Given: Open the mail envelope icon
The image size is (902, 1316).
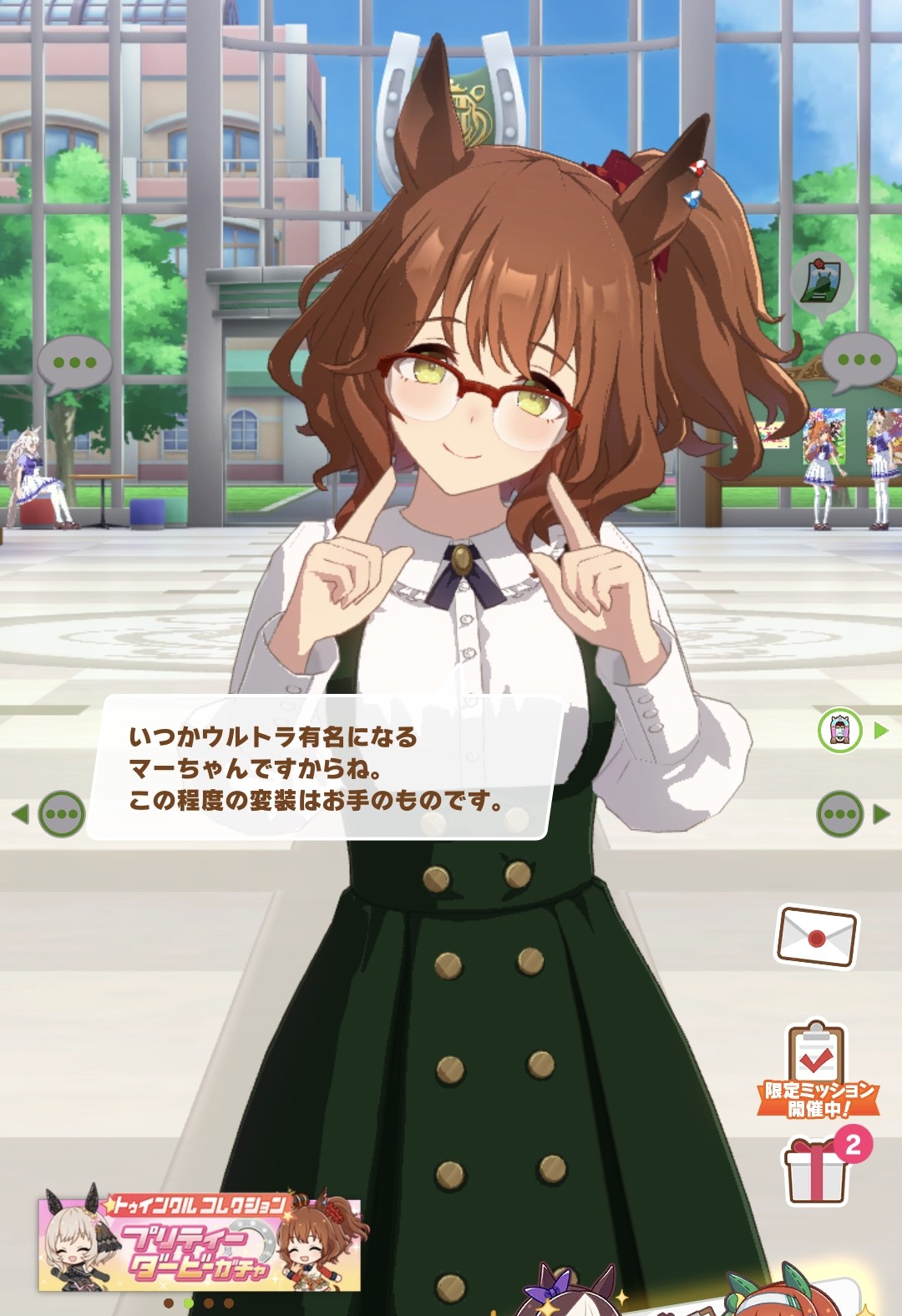Looking at the screenshot, I should pyautogui.click(x=817, y=937).
